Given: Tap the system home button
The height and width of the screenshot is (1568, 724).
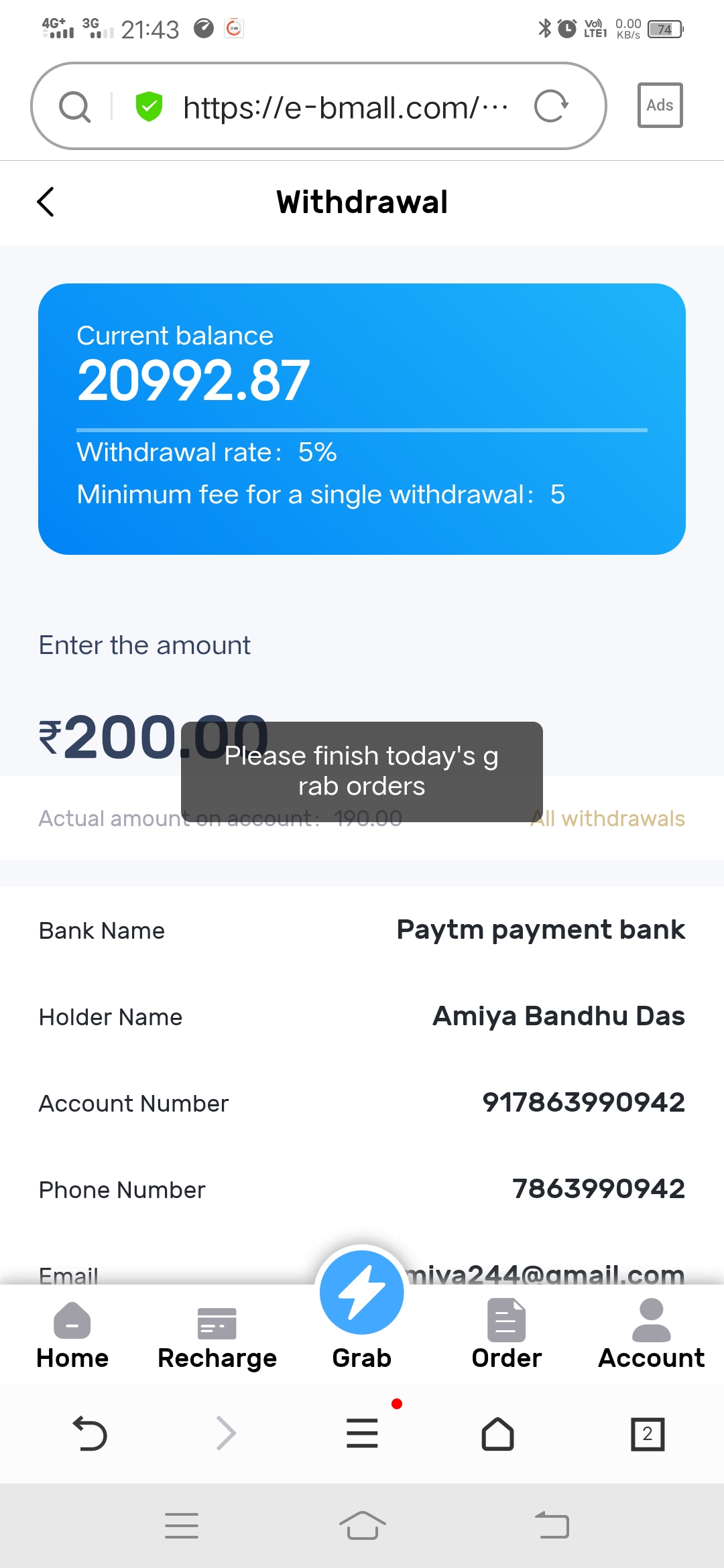Looking at the screenshot, I should [x=362, y=1526].
